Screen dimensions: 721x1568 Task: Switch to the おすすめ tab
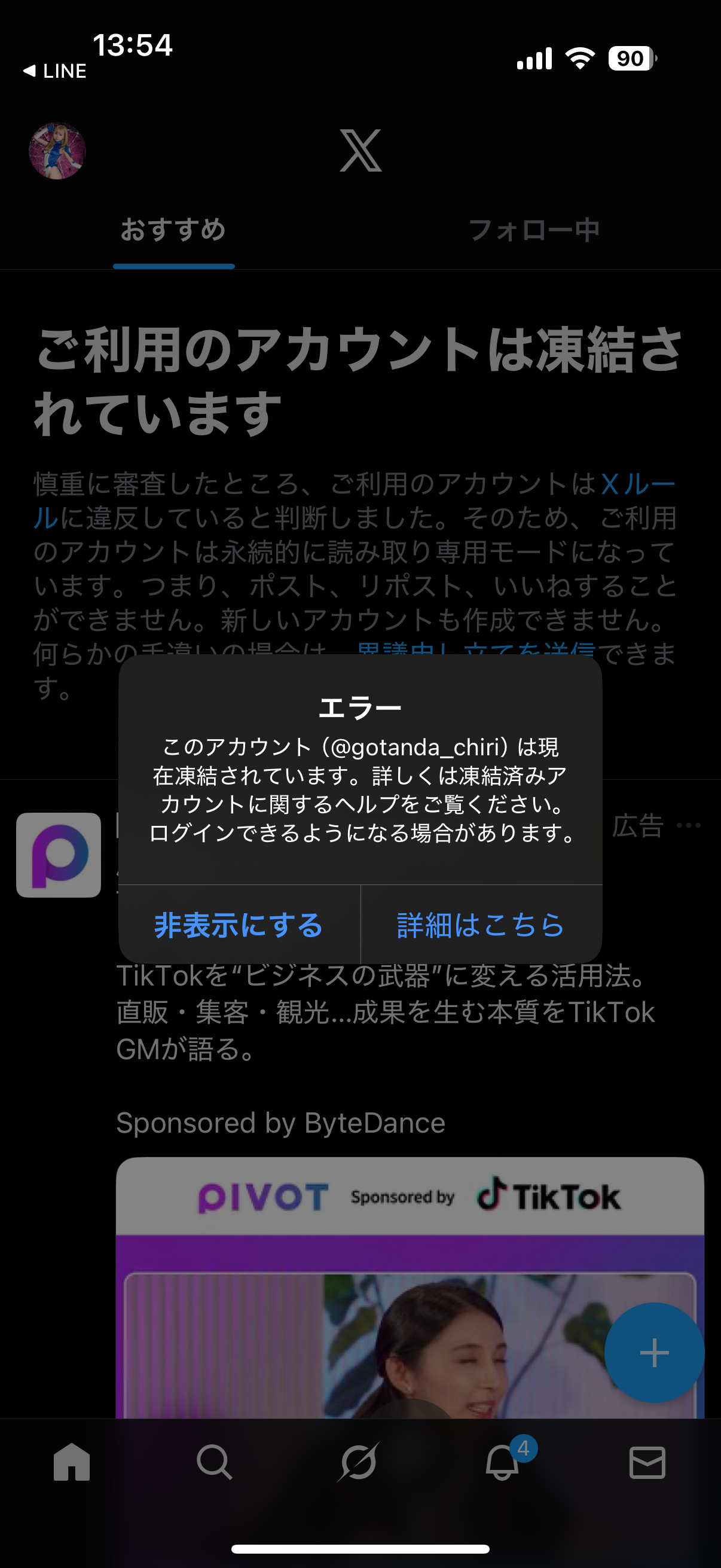coord(173,230)
